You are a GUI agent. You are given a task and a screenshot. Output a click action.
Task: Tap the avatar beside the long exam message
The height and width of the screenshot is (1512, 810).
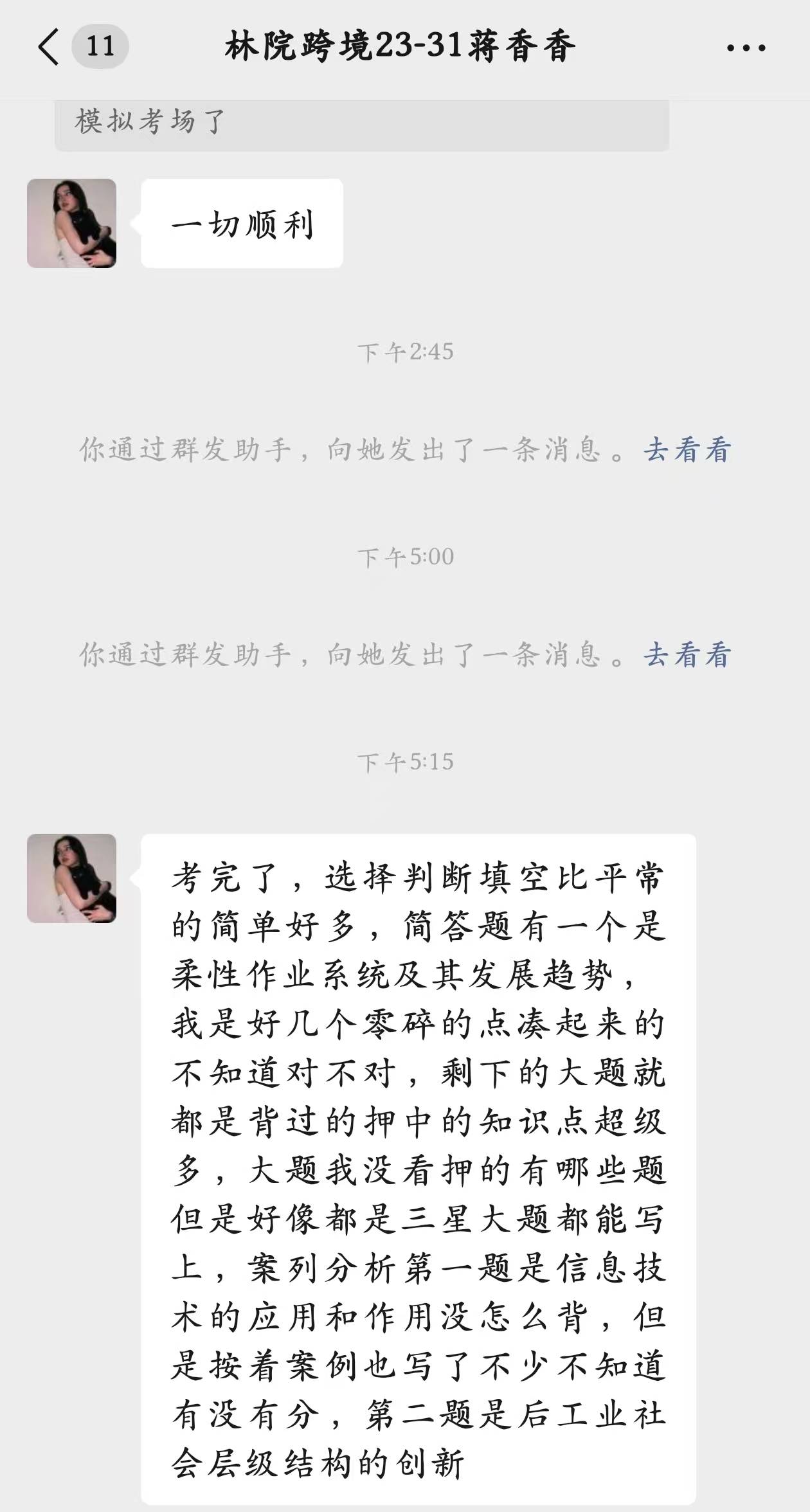71,878
